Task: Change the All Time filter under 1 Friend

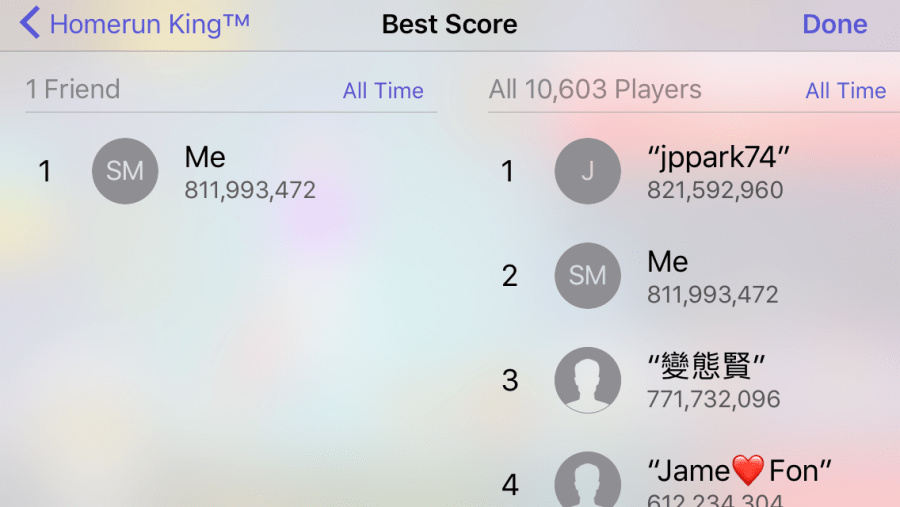Action: 383,90
